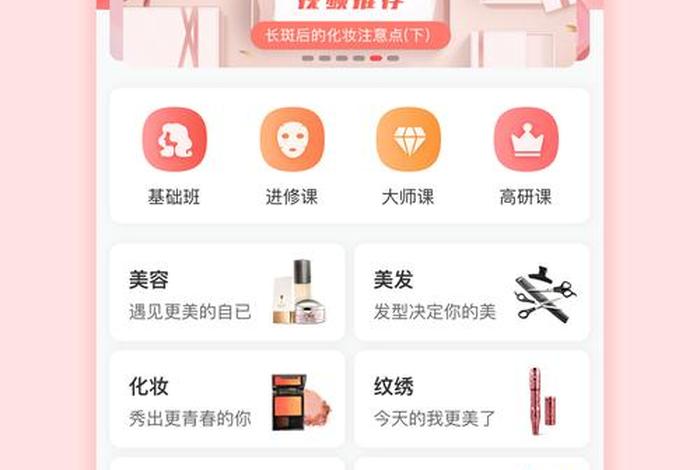
Task: View the 化妆 makeup card
Action: click(x=227, y=399)
